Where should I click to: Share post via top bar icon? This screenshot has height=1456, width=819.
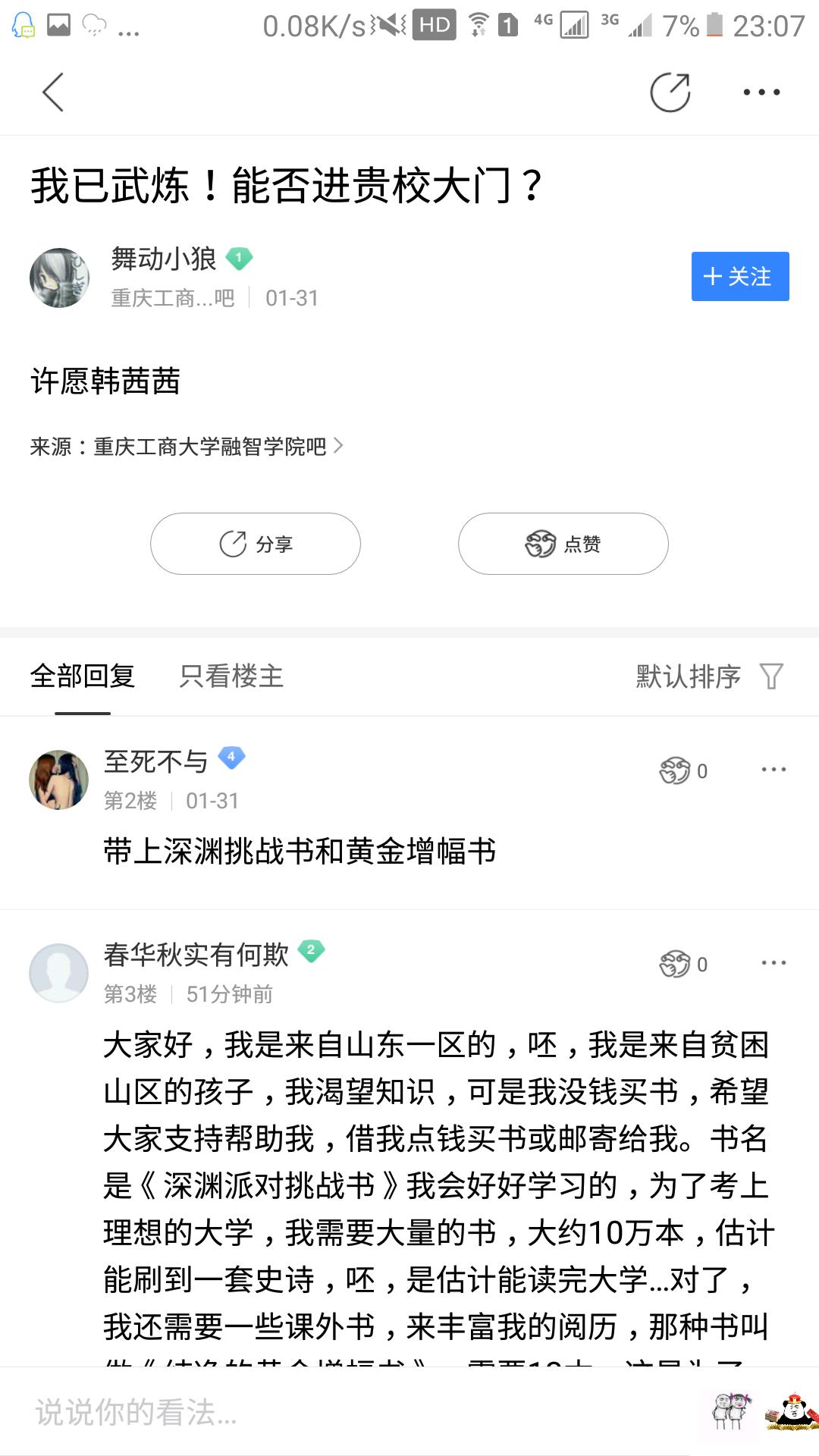click(x=670, y=93)
